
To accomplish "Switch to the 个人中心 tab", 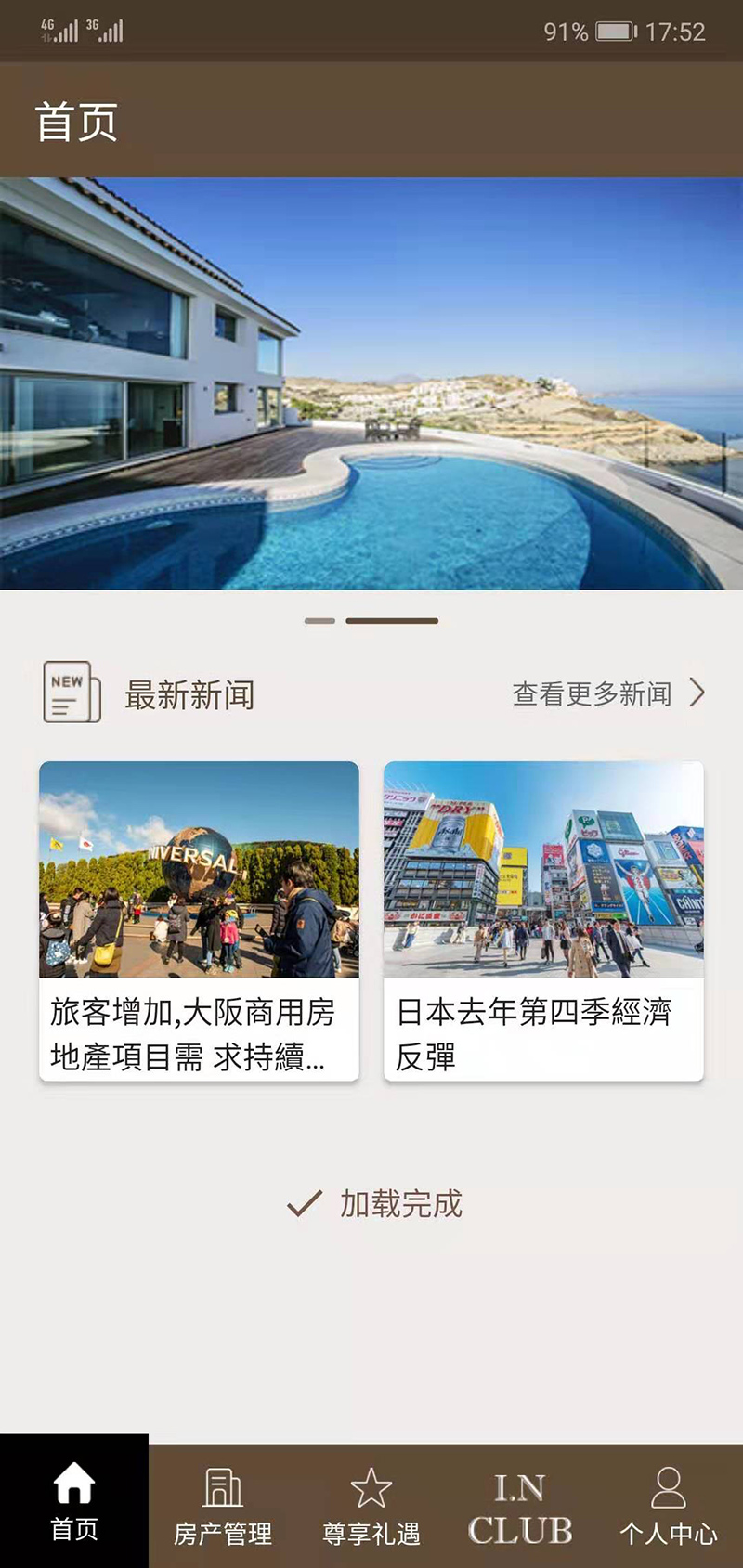I will click(668, 1506).
